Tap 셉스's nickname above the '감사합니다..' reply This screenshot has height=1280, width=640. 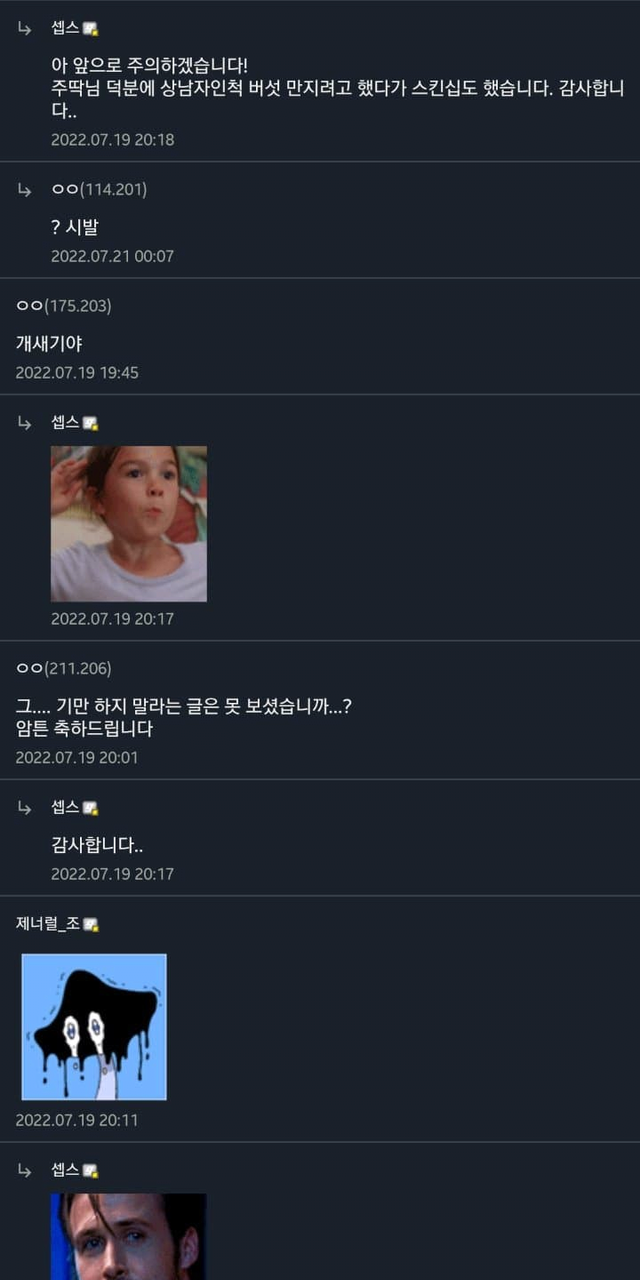[x=66, y=807]
